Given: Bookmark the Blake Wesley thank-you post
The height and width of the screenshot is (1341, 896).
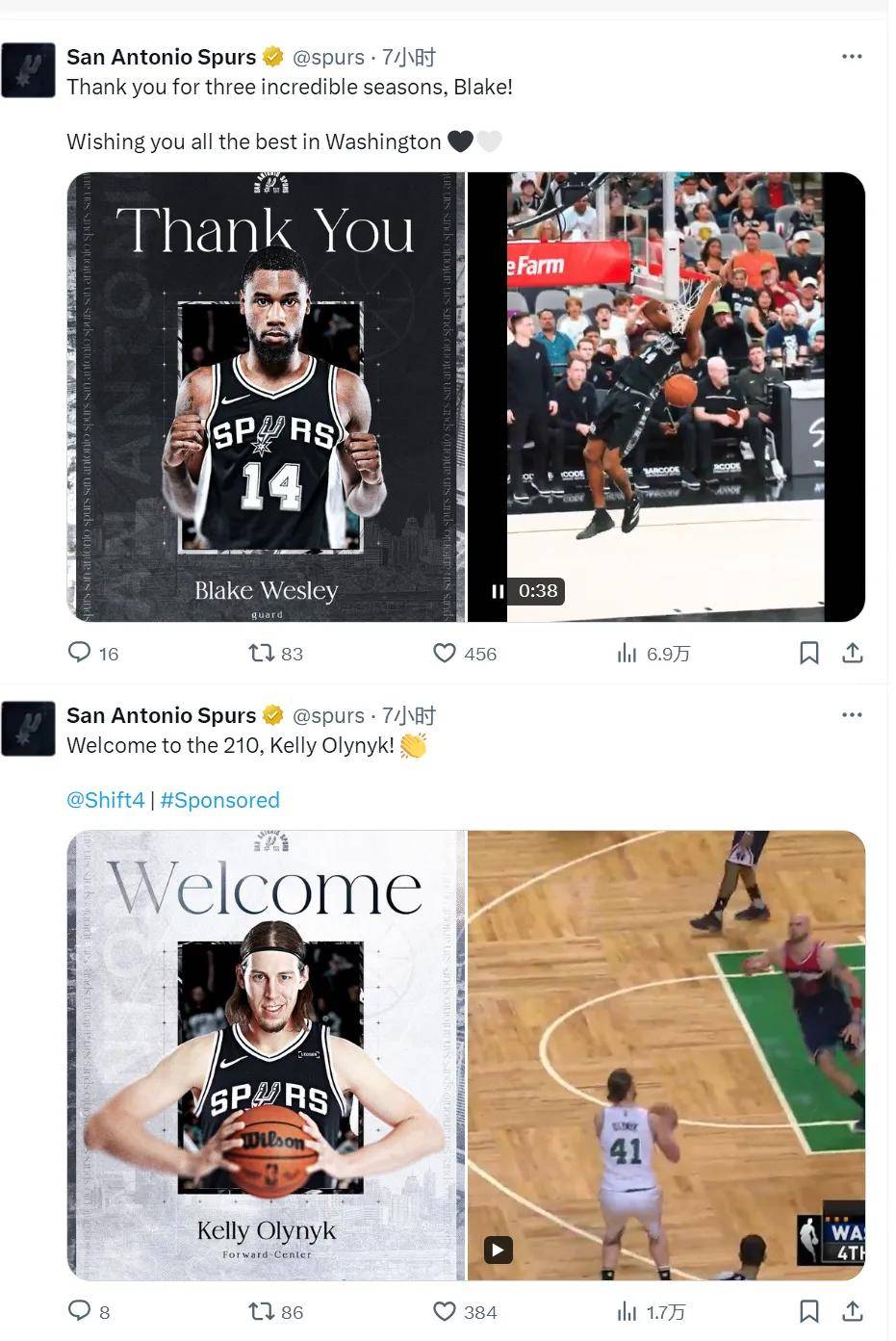Looking at the screenshot, I should pos(808,653).
